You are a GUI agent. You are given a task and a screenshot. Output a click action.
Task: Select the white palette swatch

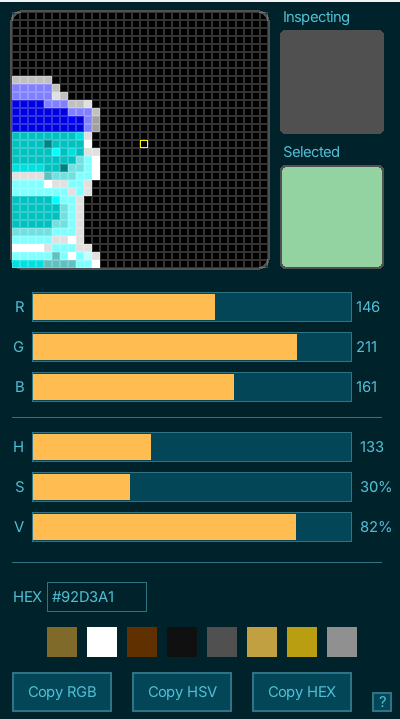pyautogui.click(x=102, y=642)
